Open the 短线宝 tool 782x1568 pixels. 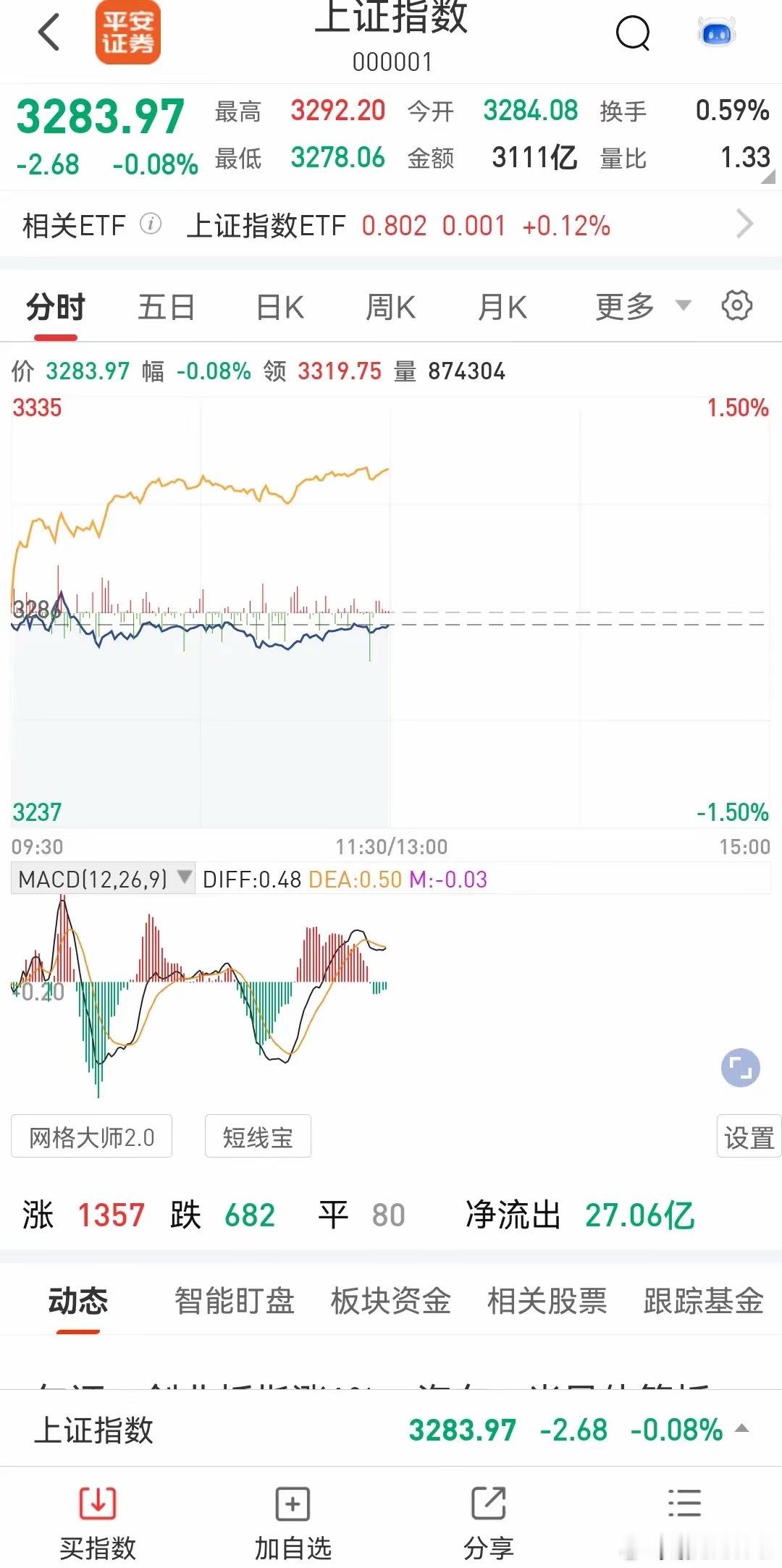tap(258, 1137)
